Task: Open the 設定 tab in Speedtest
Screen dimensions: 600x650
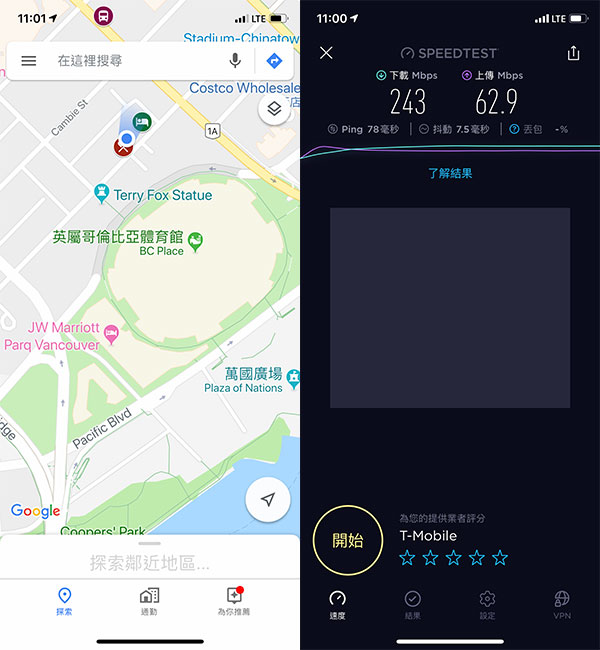Action: coord(487,604)
